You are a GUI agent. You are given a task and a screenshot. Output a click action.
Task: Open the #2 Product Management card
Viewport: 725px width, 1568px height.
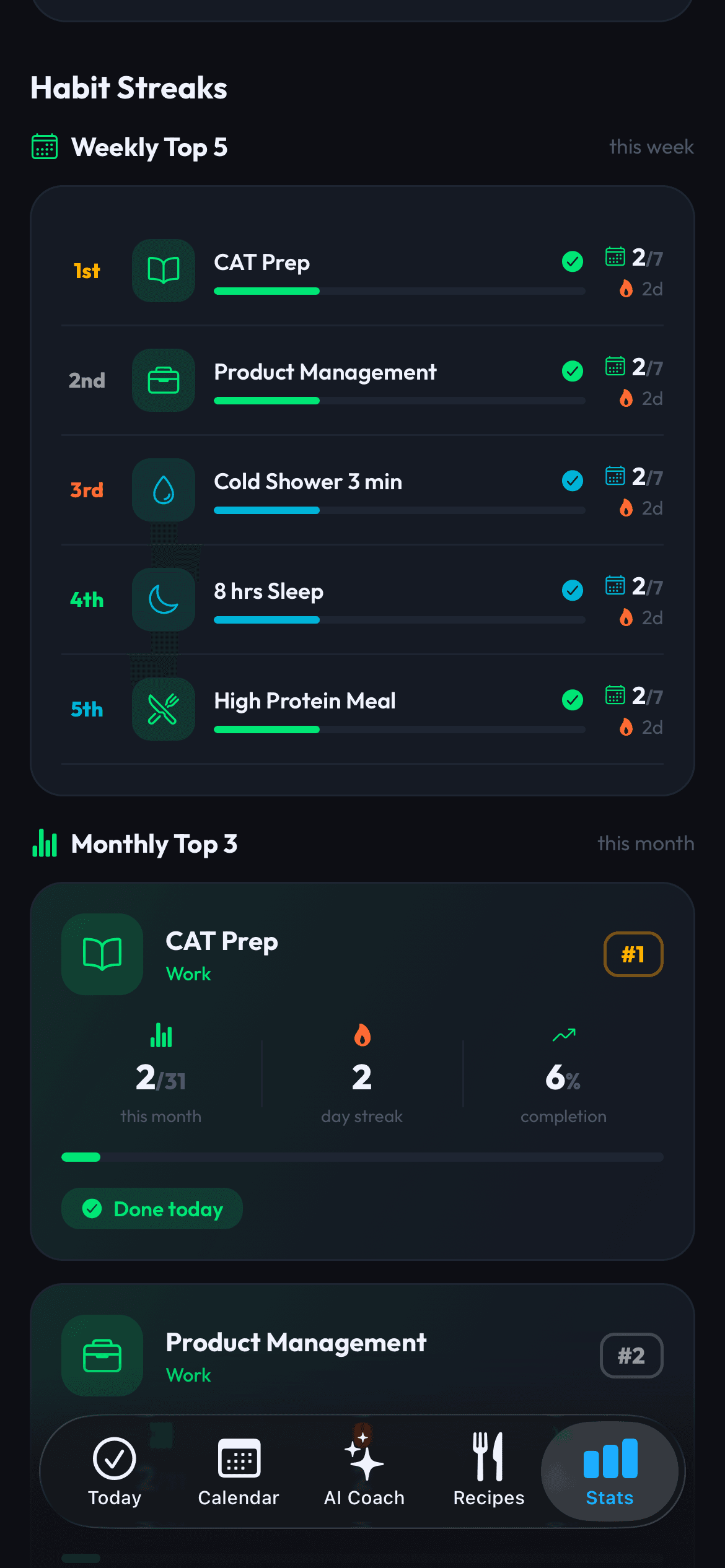point(362,1356)
